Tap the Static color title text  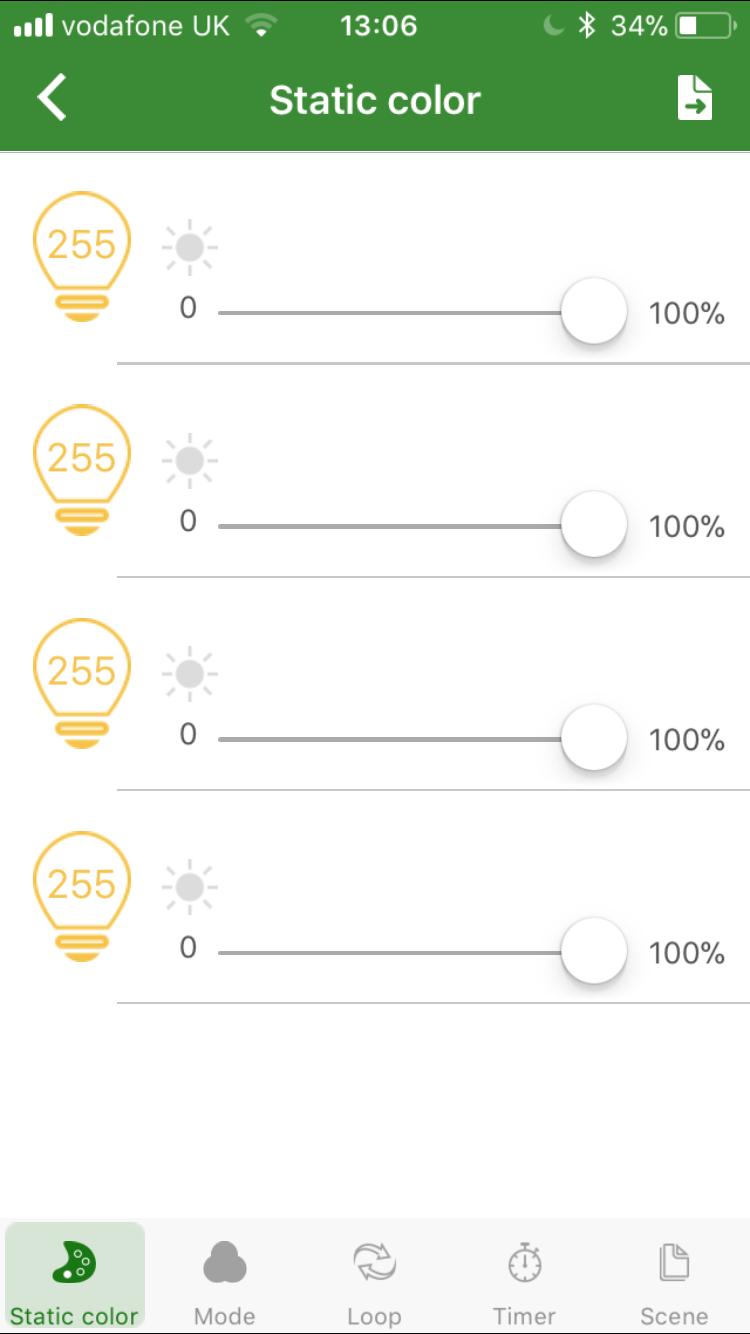pos(374,97)
